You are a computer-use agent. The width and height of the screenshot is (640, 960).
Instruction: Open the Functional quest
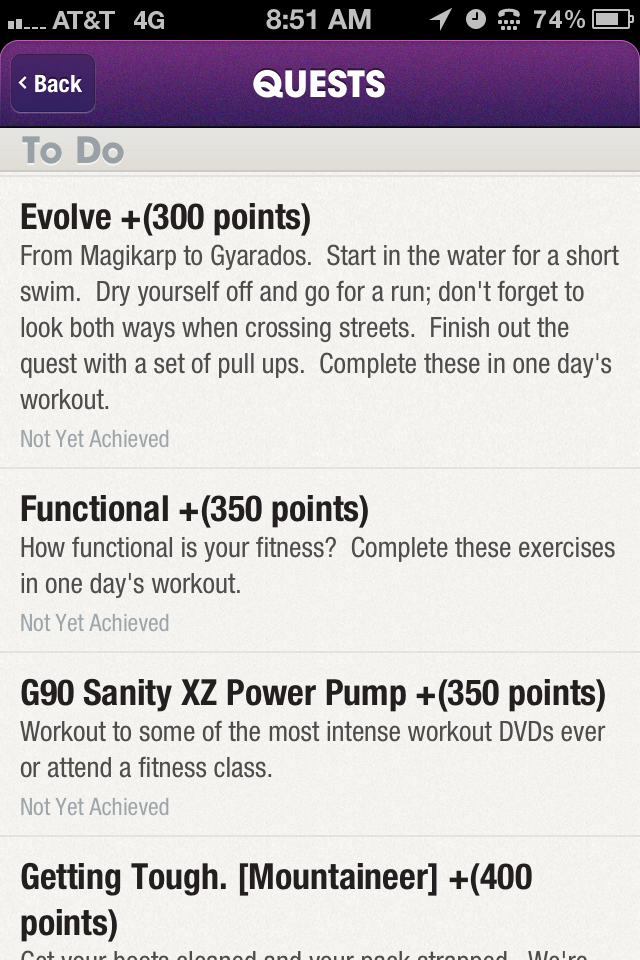[320, 560]
